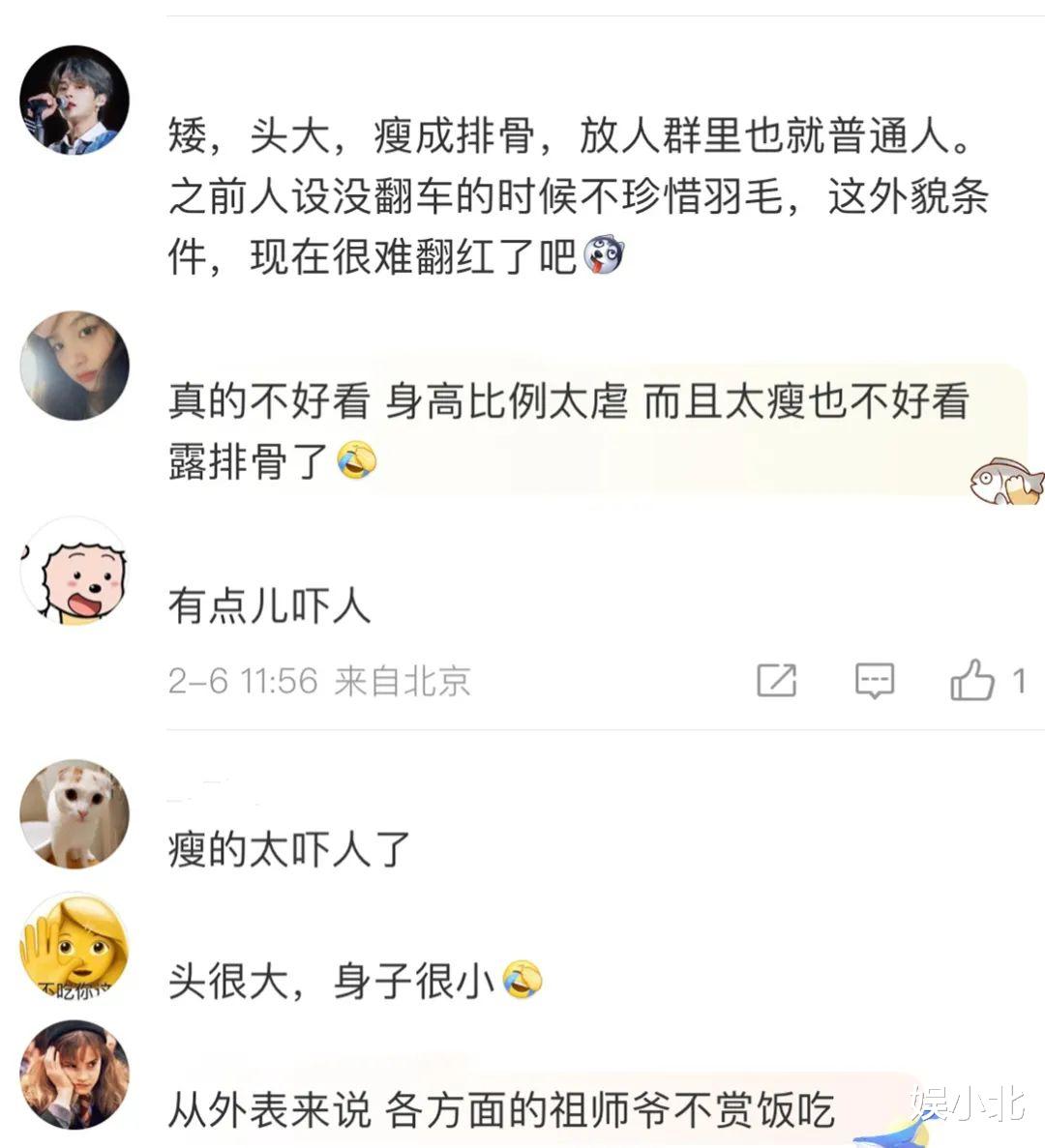This screenshot has height=1148, width=1045.
Task: Click the forward/repost icon below the comment
Action: (776, 681)
